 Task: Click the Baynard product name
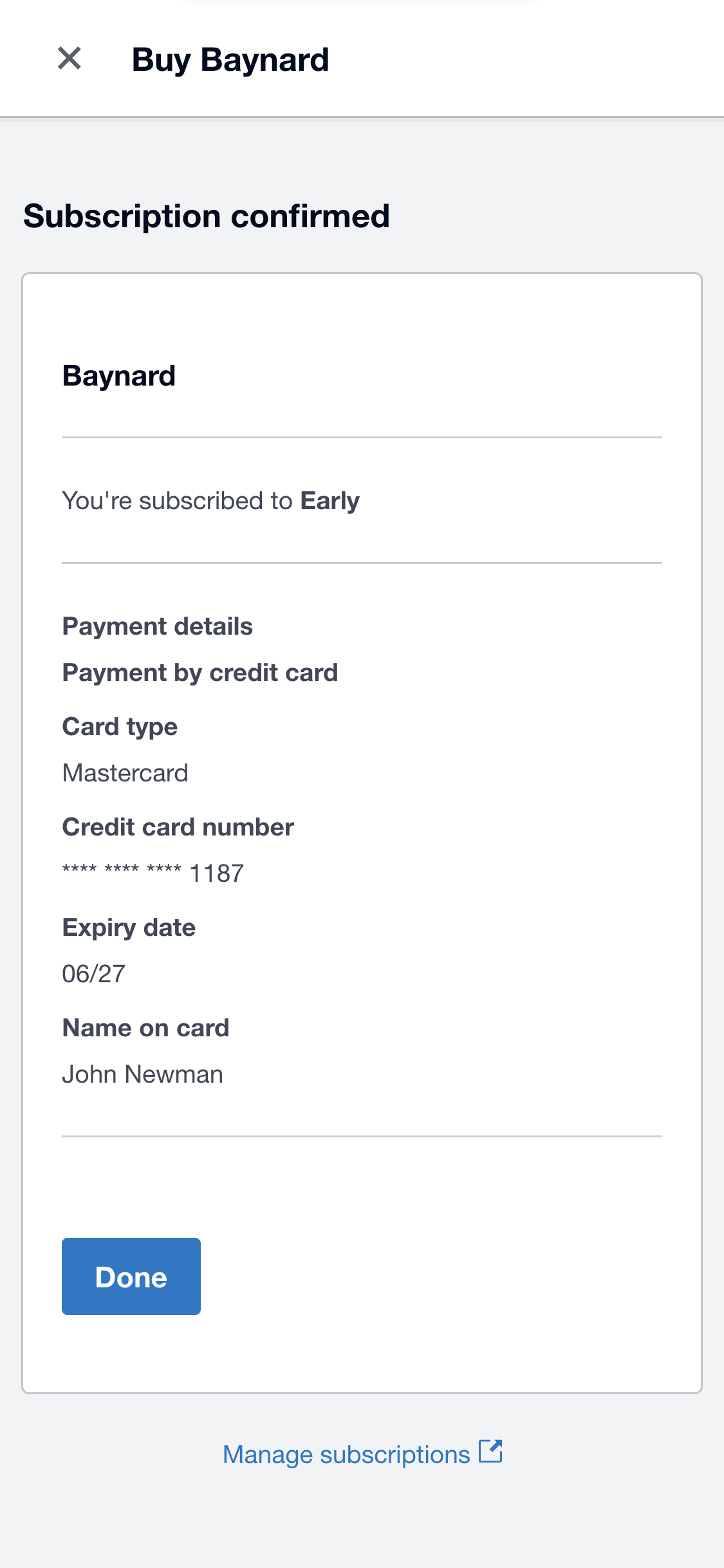point(119,375)
